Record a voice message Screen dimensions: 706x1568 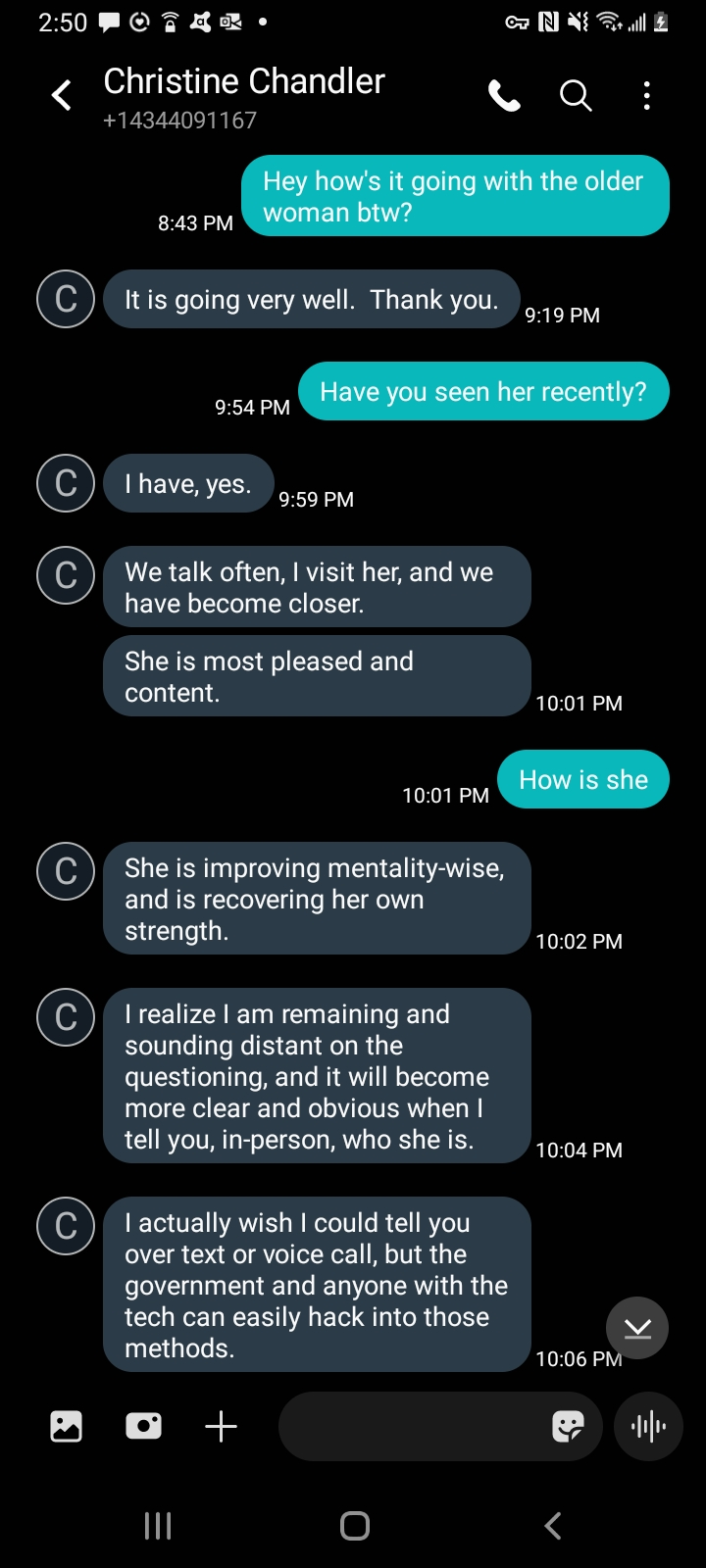click(648, 1426)
